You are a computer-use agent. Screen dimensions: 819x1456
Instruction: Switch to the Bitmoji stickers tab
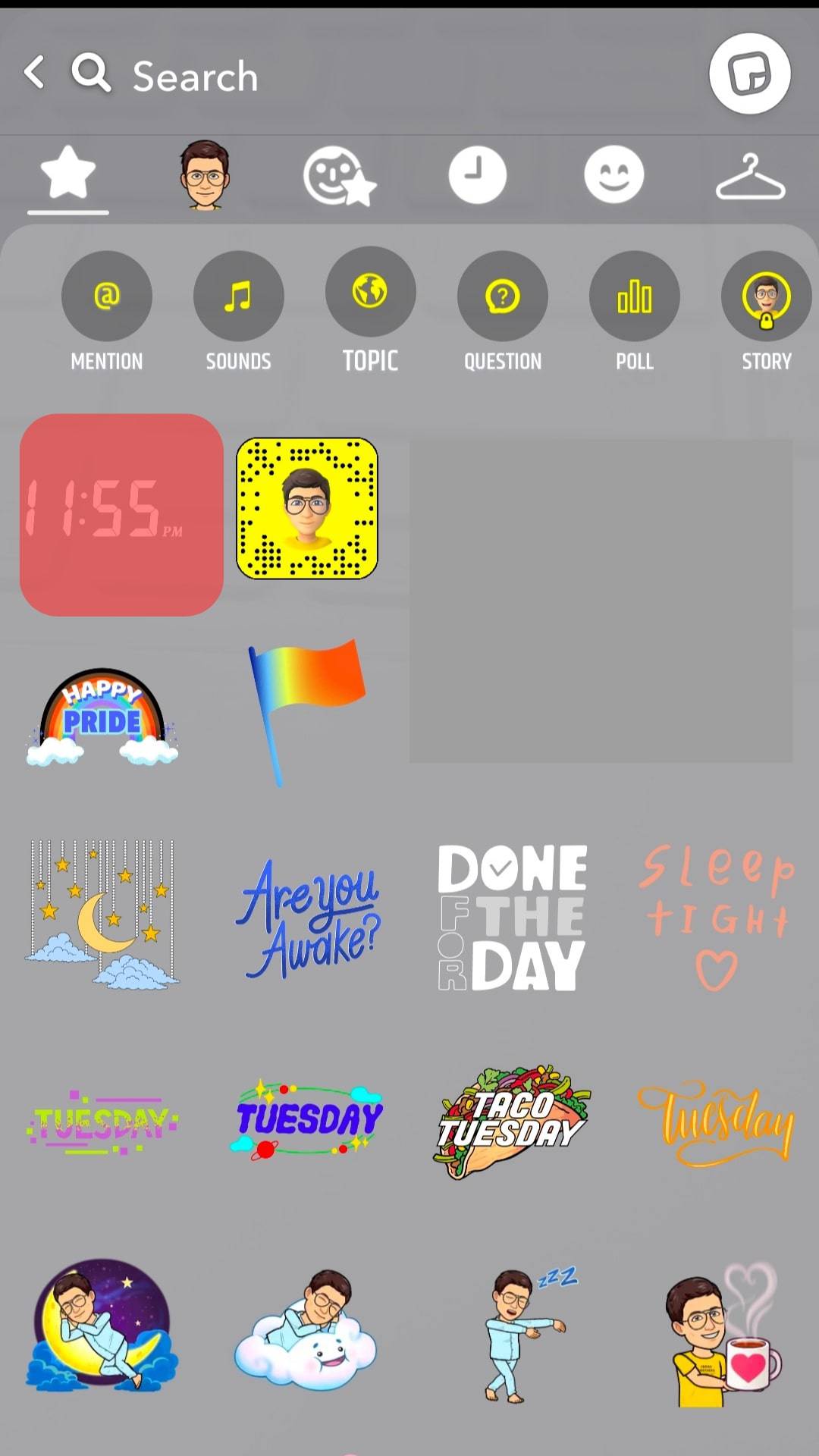point(204,175)
